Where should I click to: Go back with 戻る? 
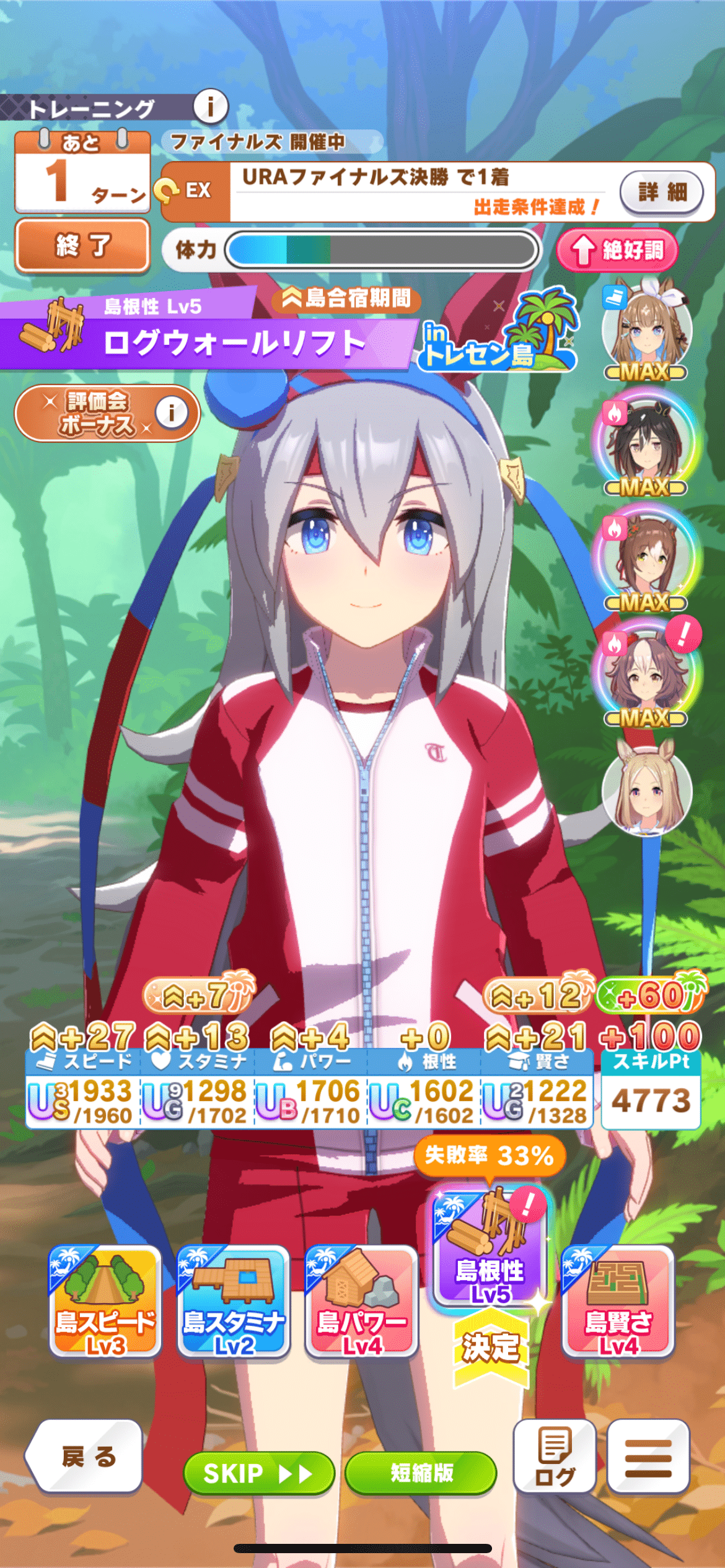tap(87, 1456)
